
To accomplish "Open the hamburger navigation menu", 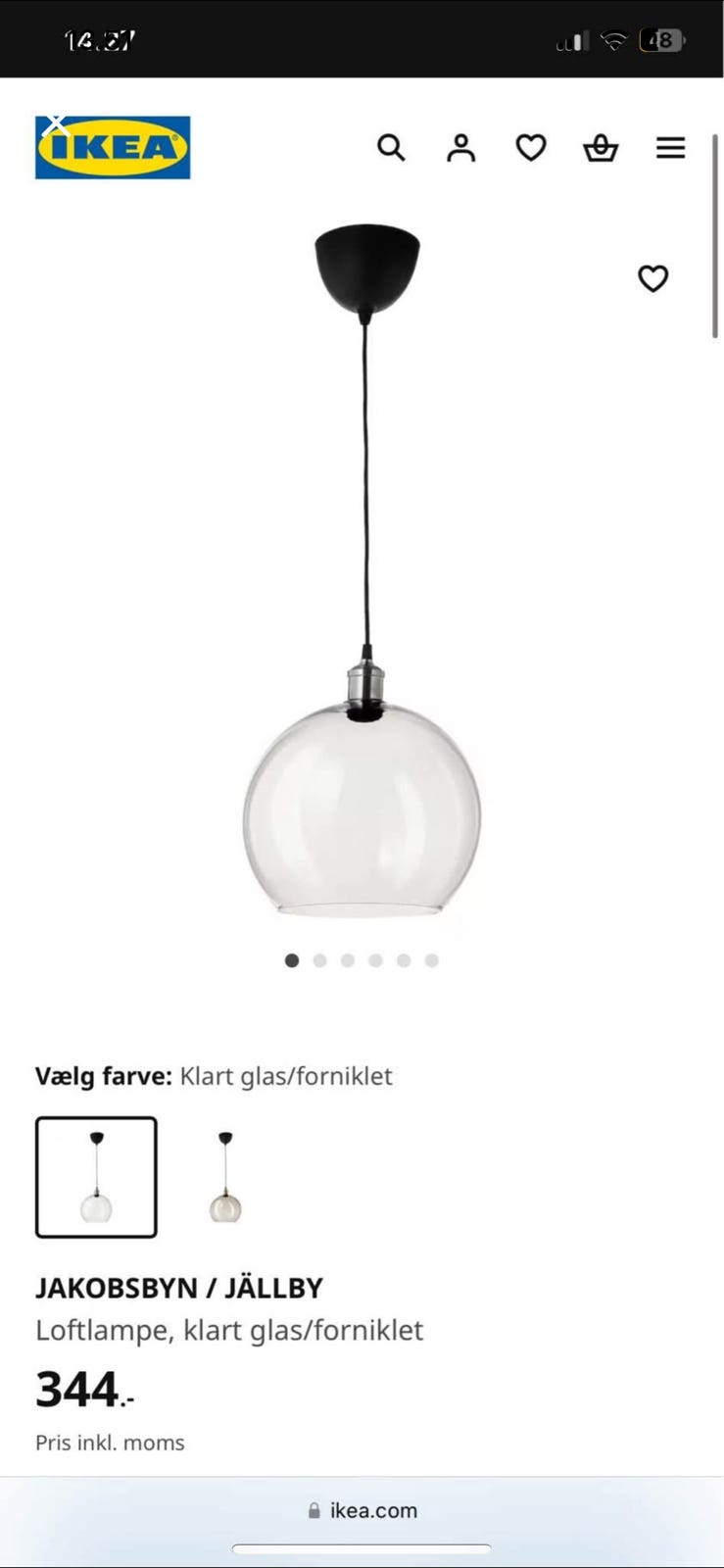I will click(670, 148).
